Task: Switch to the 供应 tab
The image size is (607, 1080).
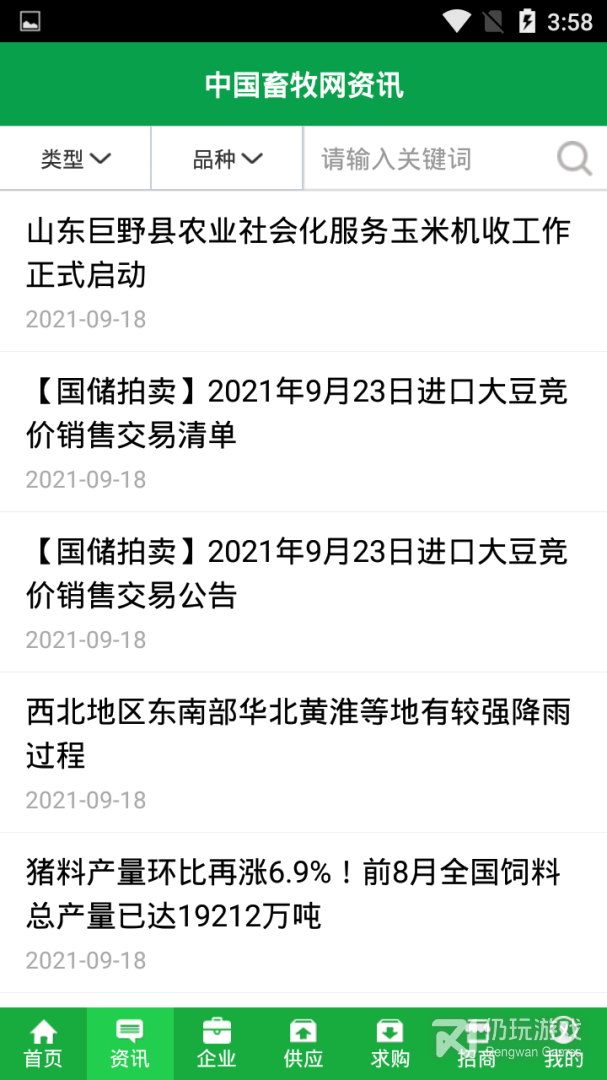Action: pos(303,1044)
